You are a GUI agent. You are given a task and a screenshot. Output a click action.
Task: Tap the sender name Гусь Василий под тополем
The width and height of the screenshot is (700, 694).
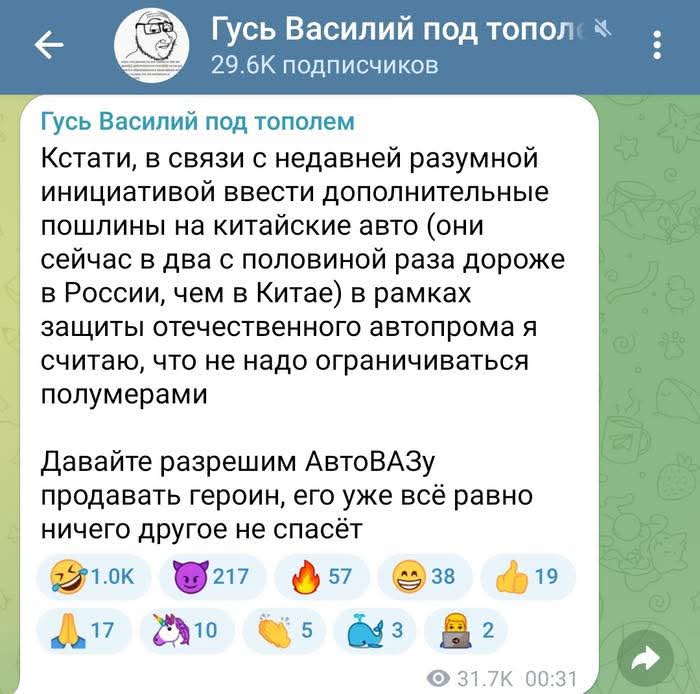pos(198,123)
